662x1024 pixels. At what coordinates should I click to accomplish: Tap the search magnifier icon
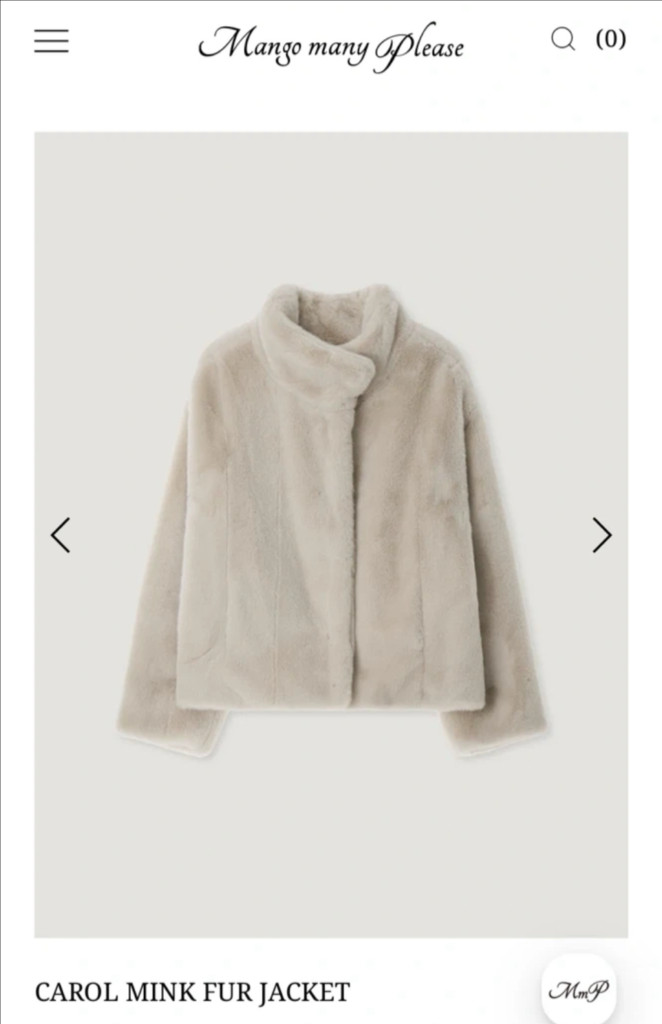click(563, 39)
